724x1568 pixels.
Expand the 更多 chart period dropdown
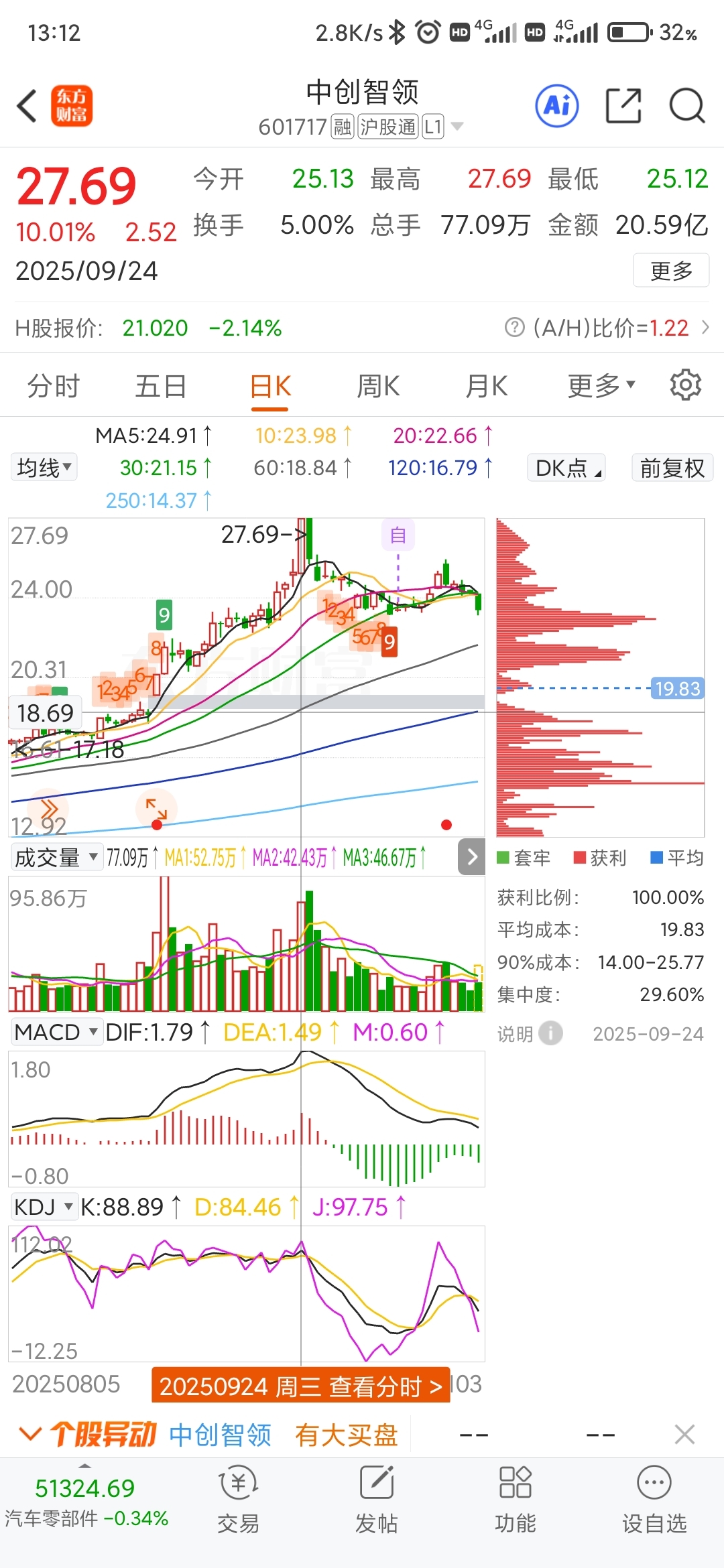pos(600,387)
